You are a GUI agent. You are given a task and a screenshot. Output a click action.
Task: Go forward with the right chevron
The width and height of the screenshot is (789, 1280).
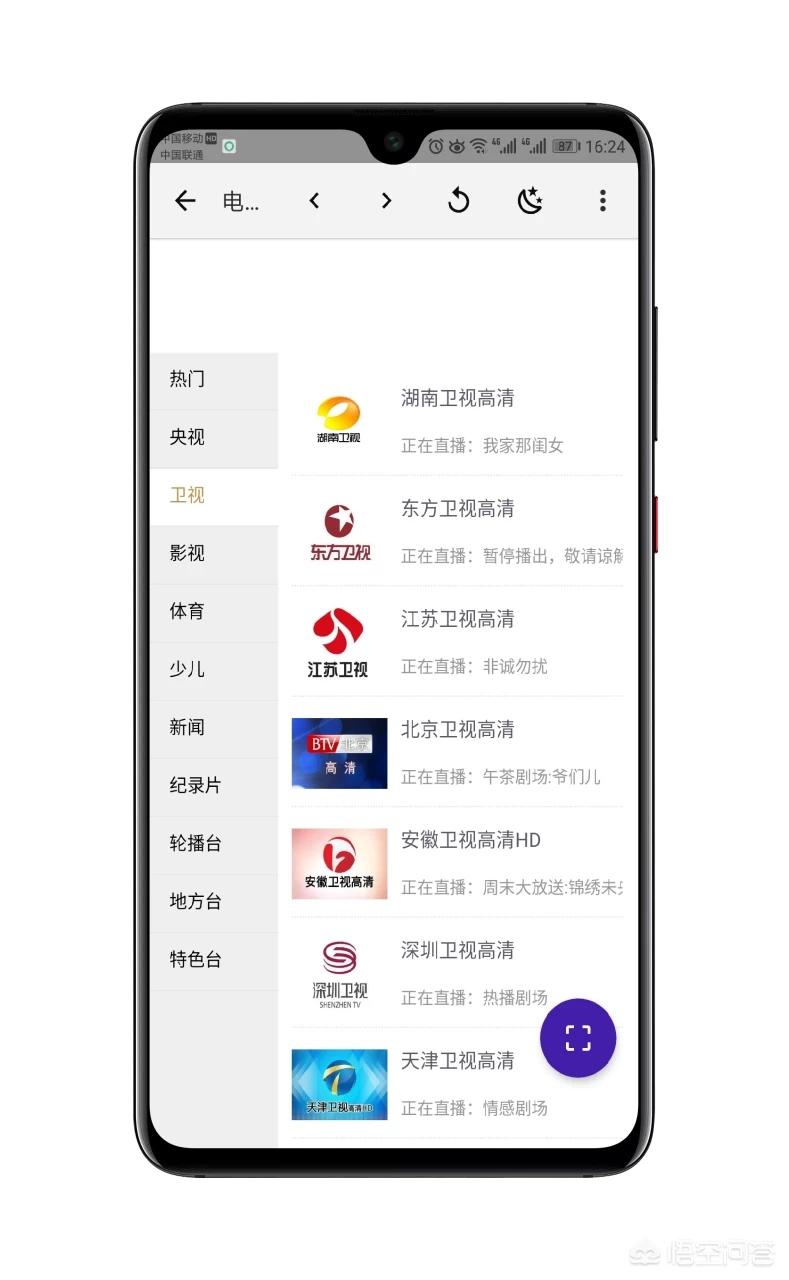click(x=386, y=201)
